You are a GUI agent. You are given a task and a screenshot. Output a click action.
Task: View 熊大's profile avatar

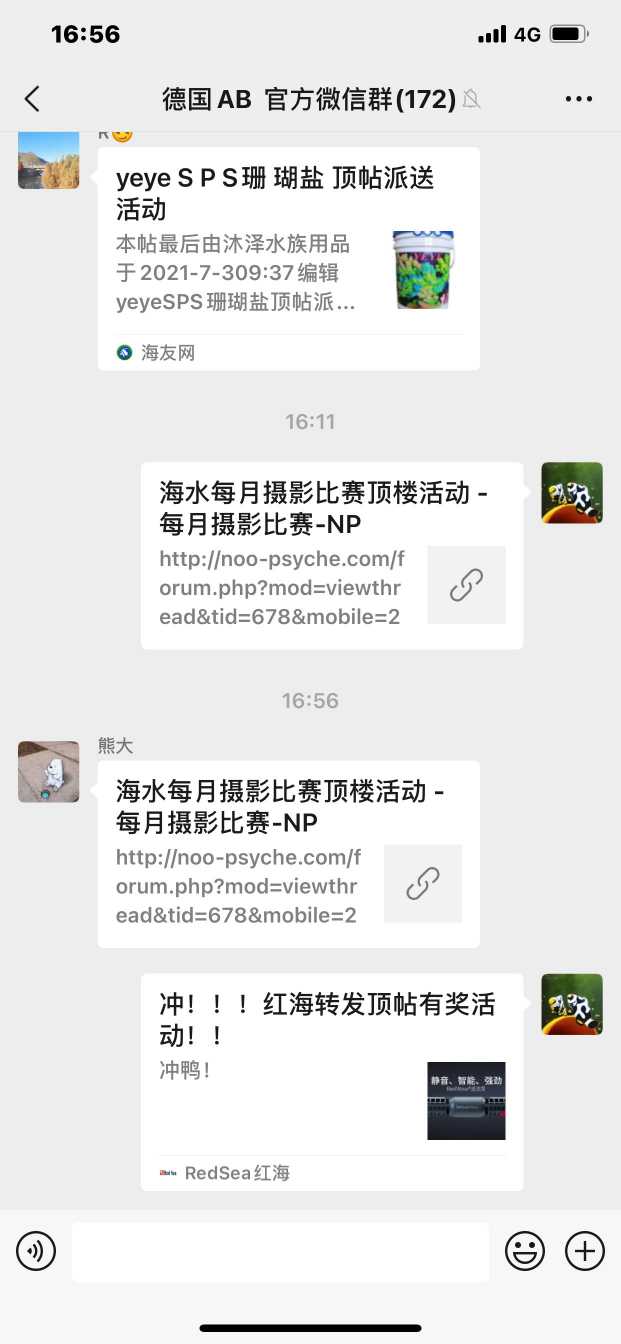point(48,772)
